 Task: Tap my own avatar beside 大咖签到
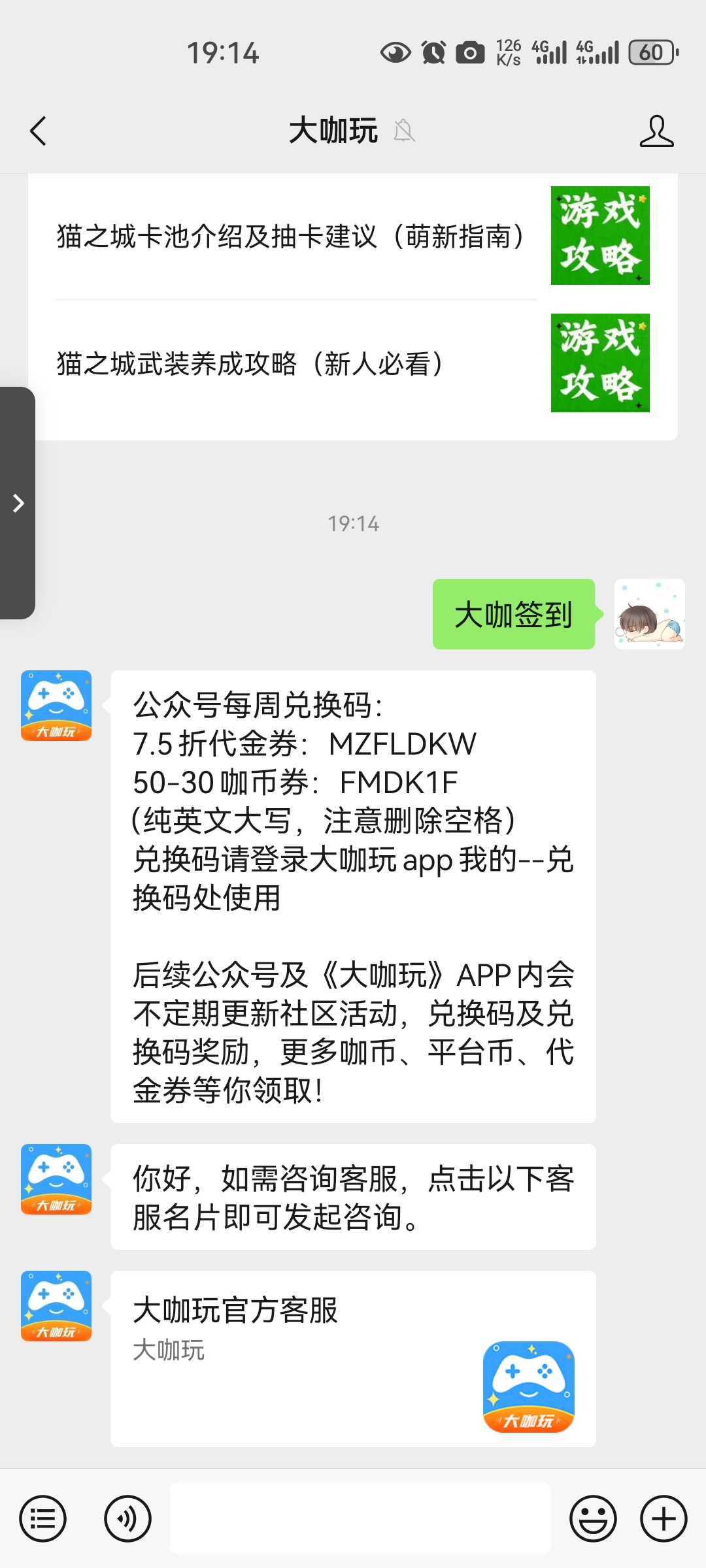649,614
